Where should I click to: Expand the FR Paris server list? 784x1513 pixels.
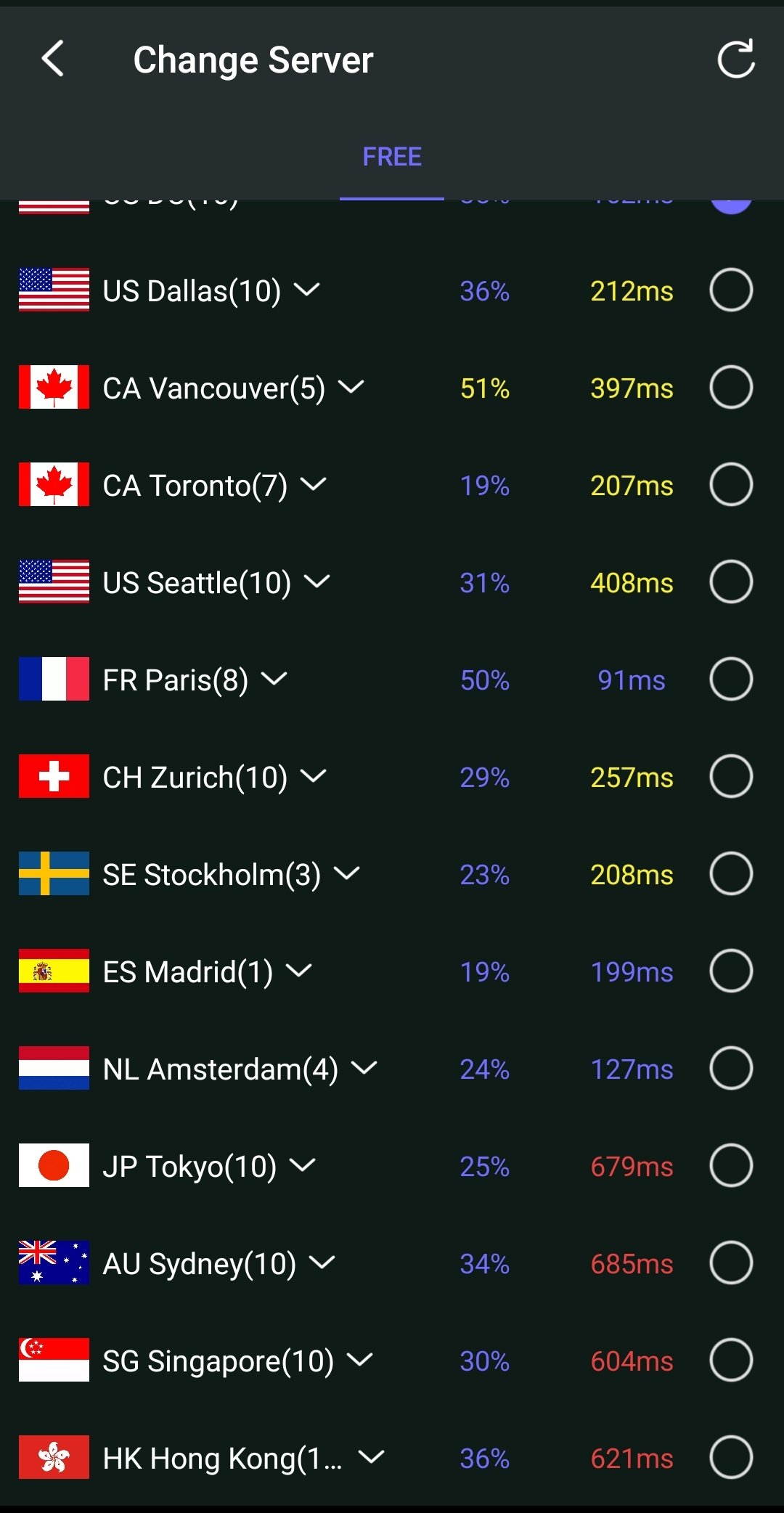[x=274, y=679]
